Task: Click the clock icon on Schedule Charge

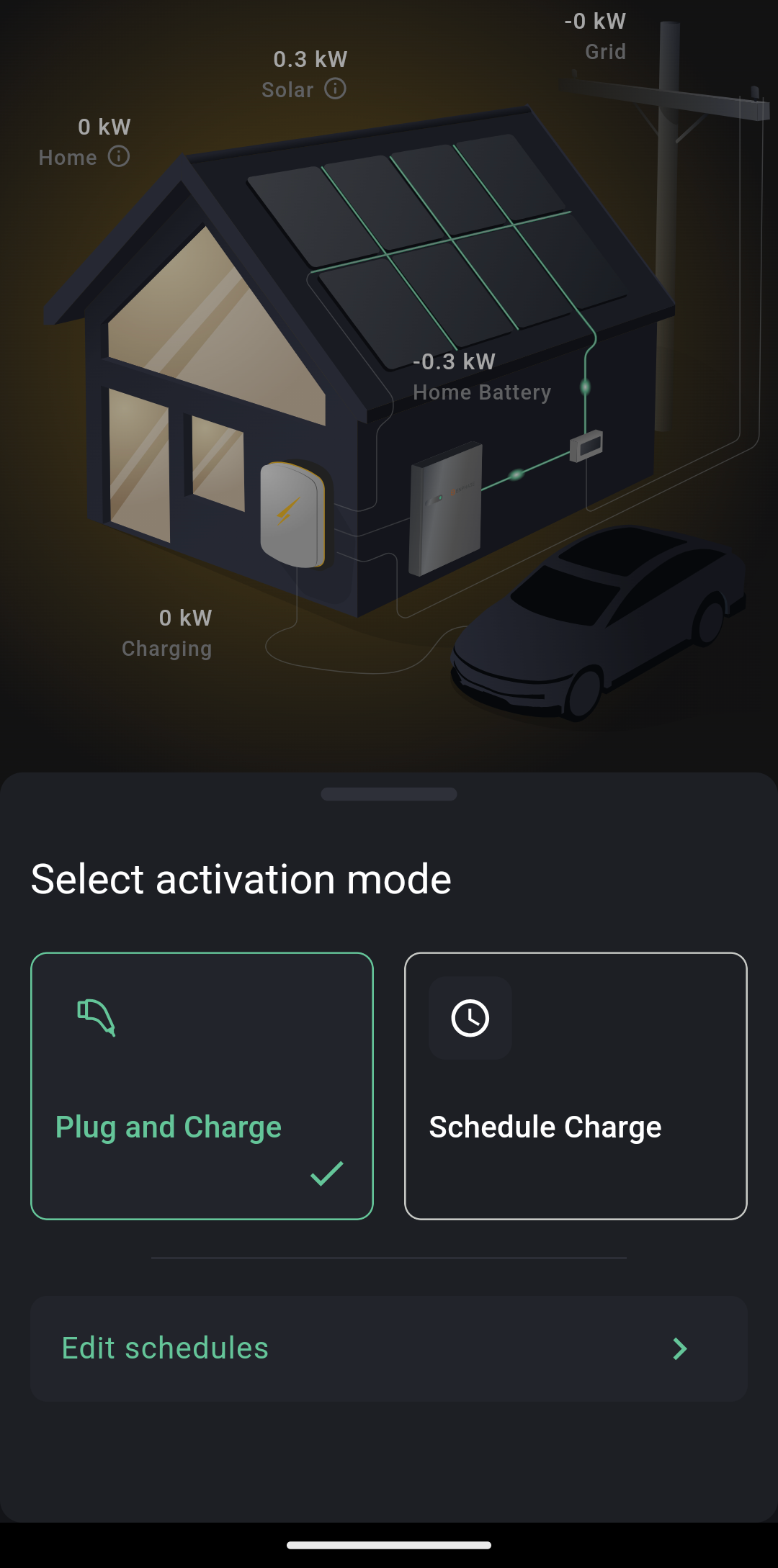Action: tap(470, 1018)
